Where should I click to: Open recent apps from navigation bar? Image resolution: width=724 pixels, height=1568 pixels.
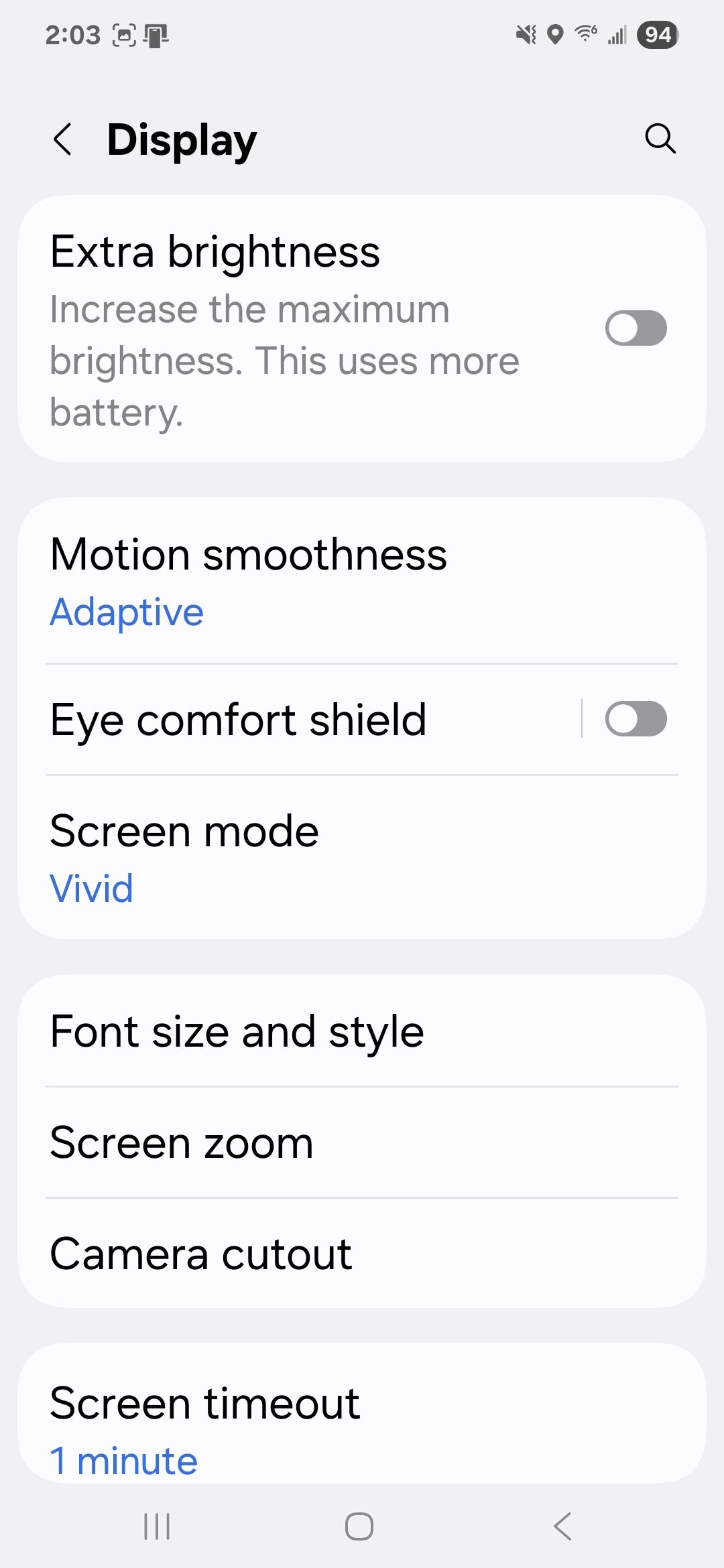pyautogui.click(x=157, y=1527)
